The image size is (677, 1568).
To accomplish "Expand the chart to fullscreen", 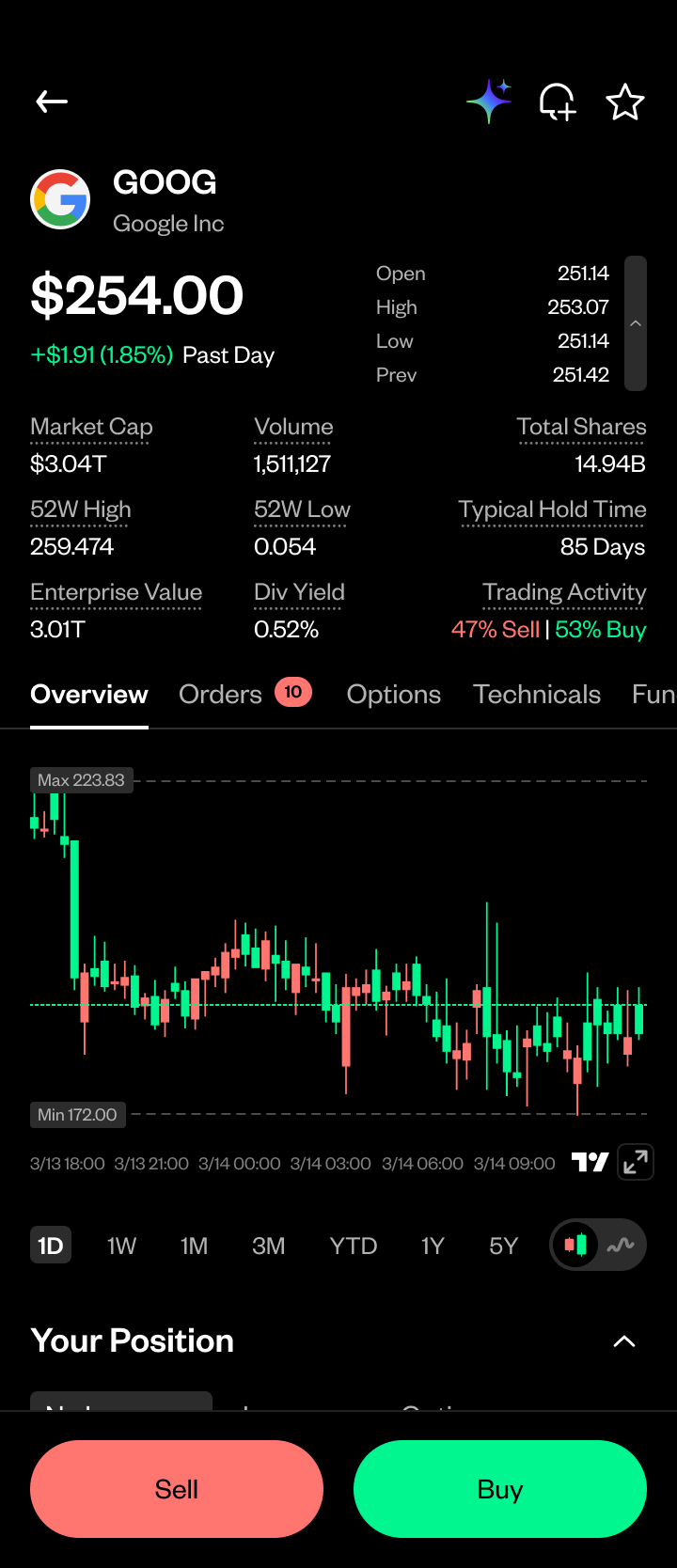I will point(636,1162).
